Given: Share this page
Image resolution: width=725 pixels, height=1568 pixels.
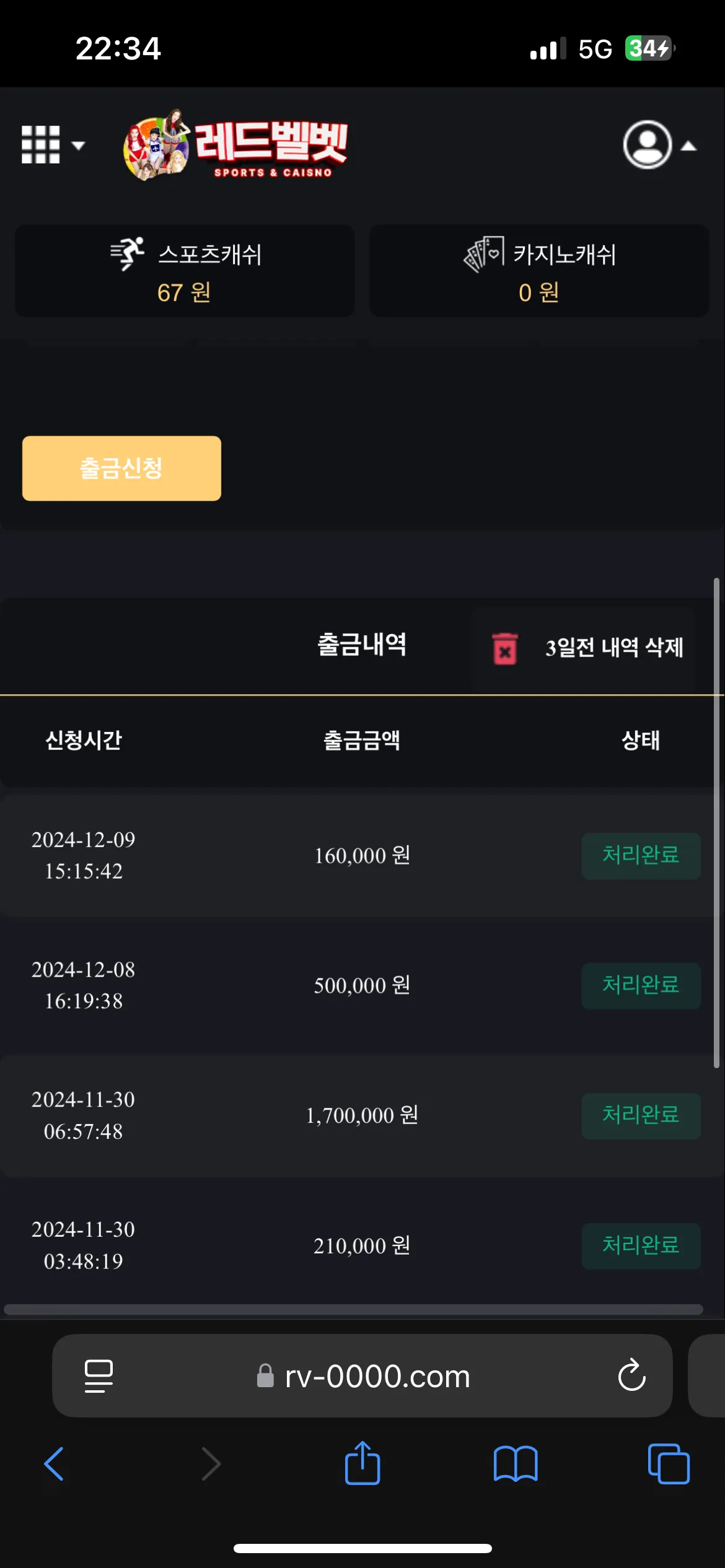Looking at the screenshot, I should [362, 1463].
